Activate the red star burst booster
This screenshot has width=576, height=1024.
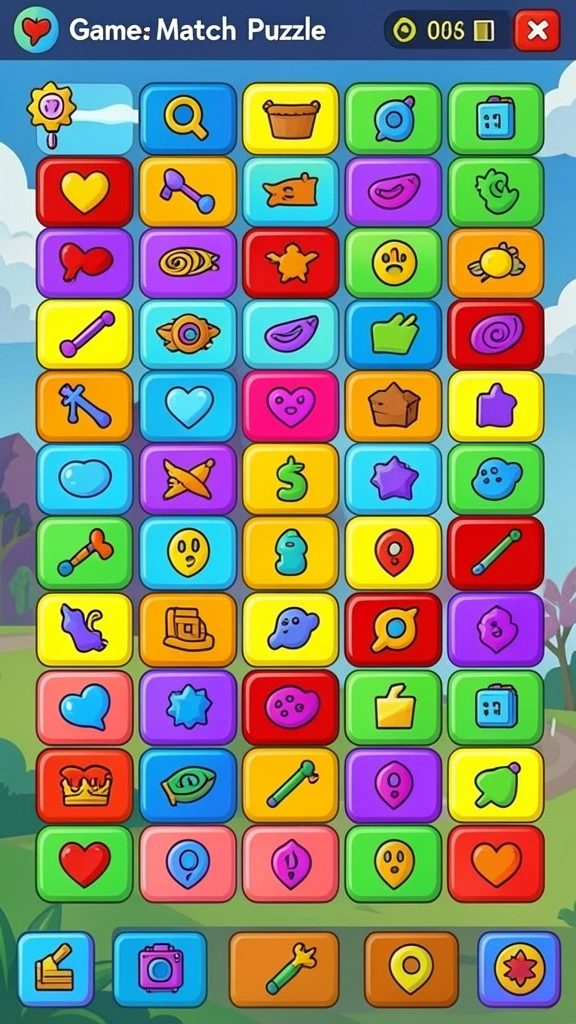pos(519,968)
